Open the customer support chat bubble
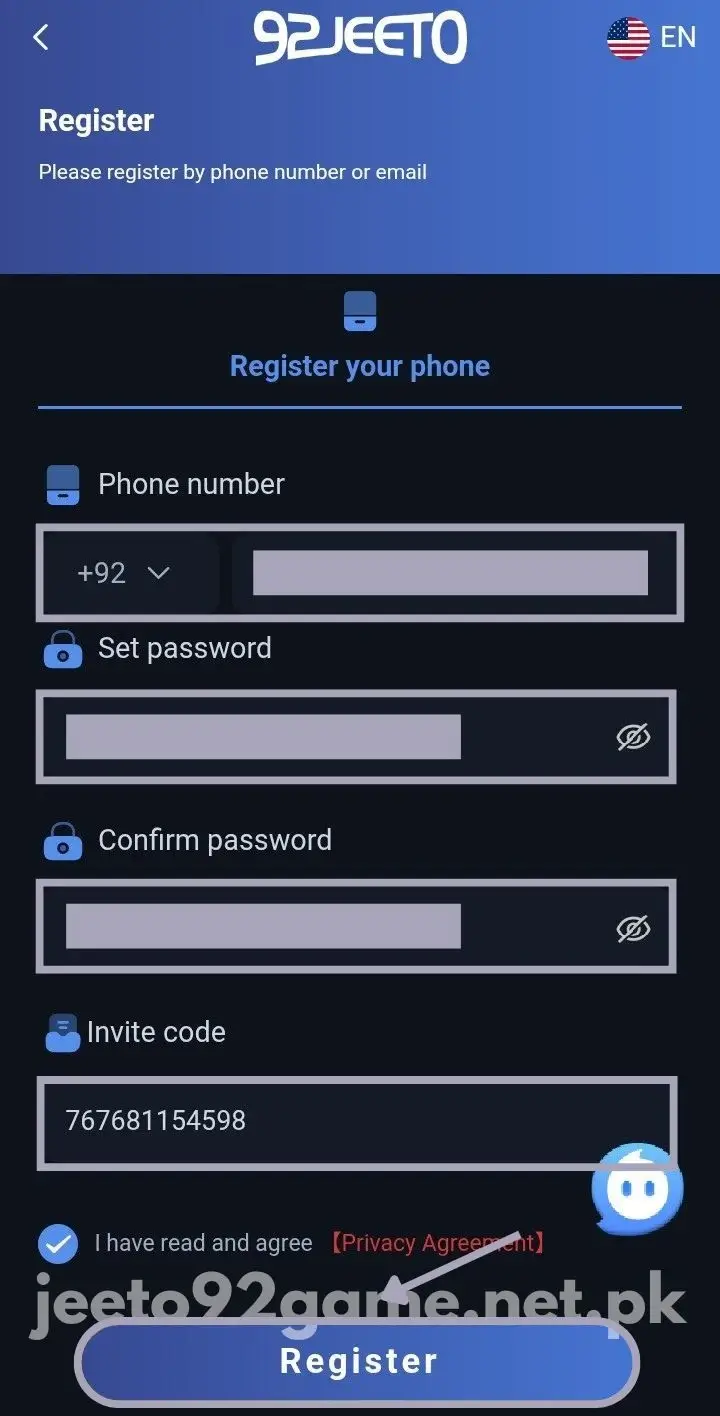Viewport: 720px width, 1416px height. [637, 1189]
